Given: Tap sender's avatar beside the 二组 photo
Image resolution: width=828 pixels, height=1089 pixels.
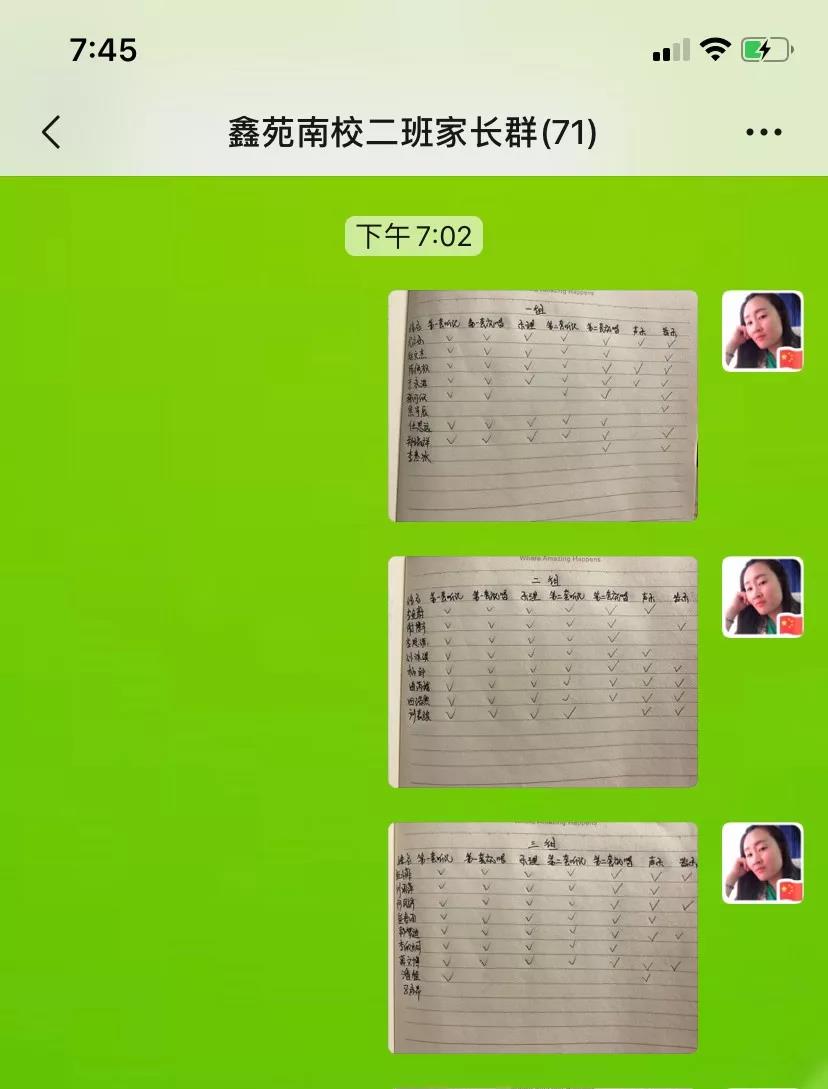Looking at the screenshot, I should 762,597.
